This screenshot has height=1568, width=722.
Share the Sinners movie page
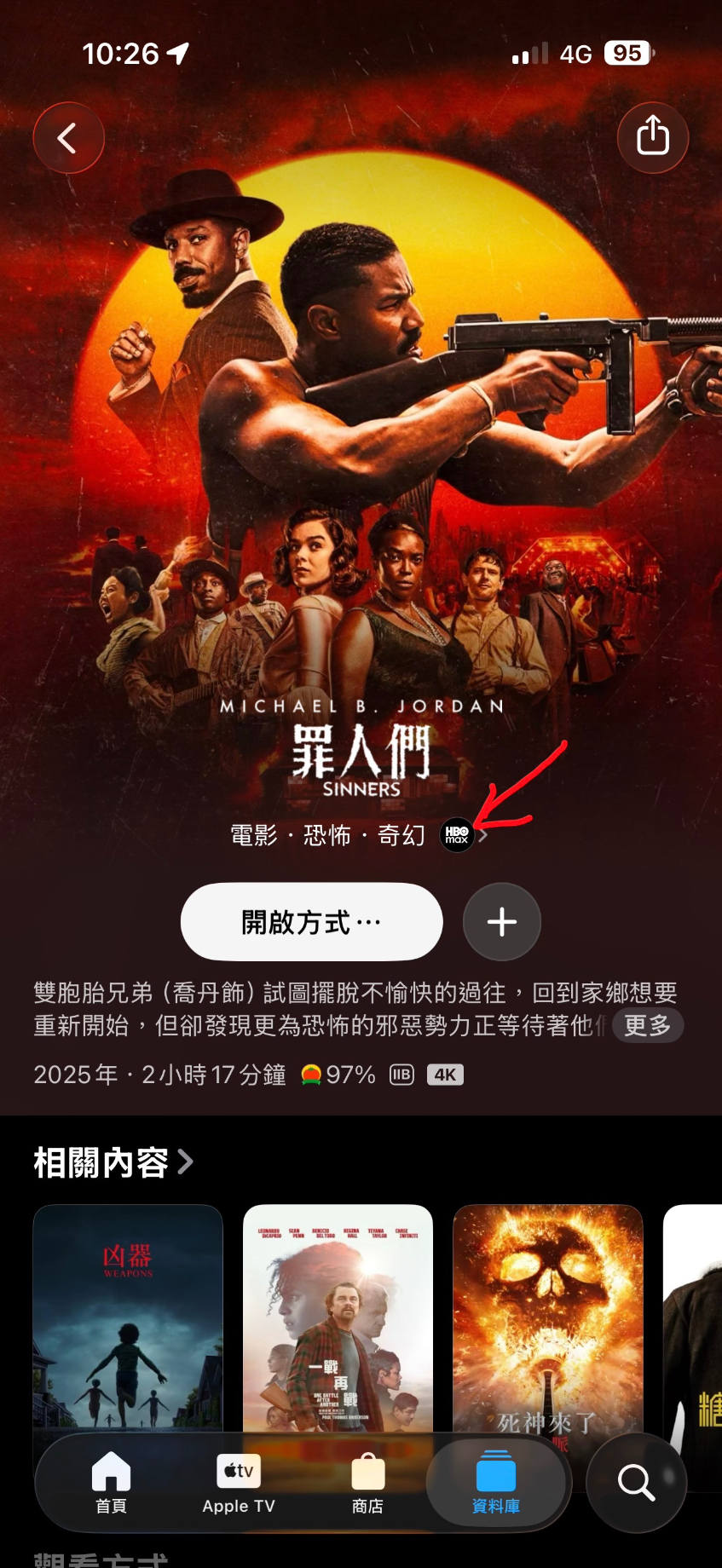coord(653,138)
